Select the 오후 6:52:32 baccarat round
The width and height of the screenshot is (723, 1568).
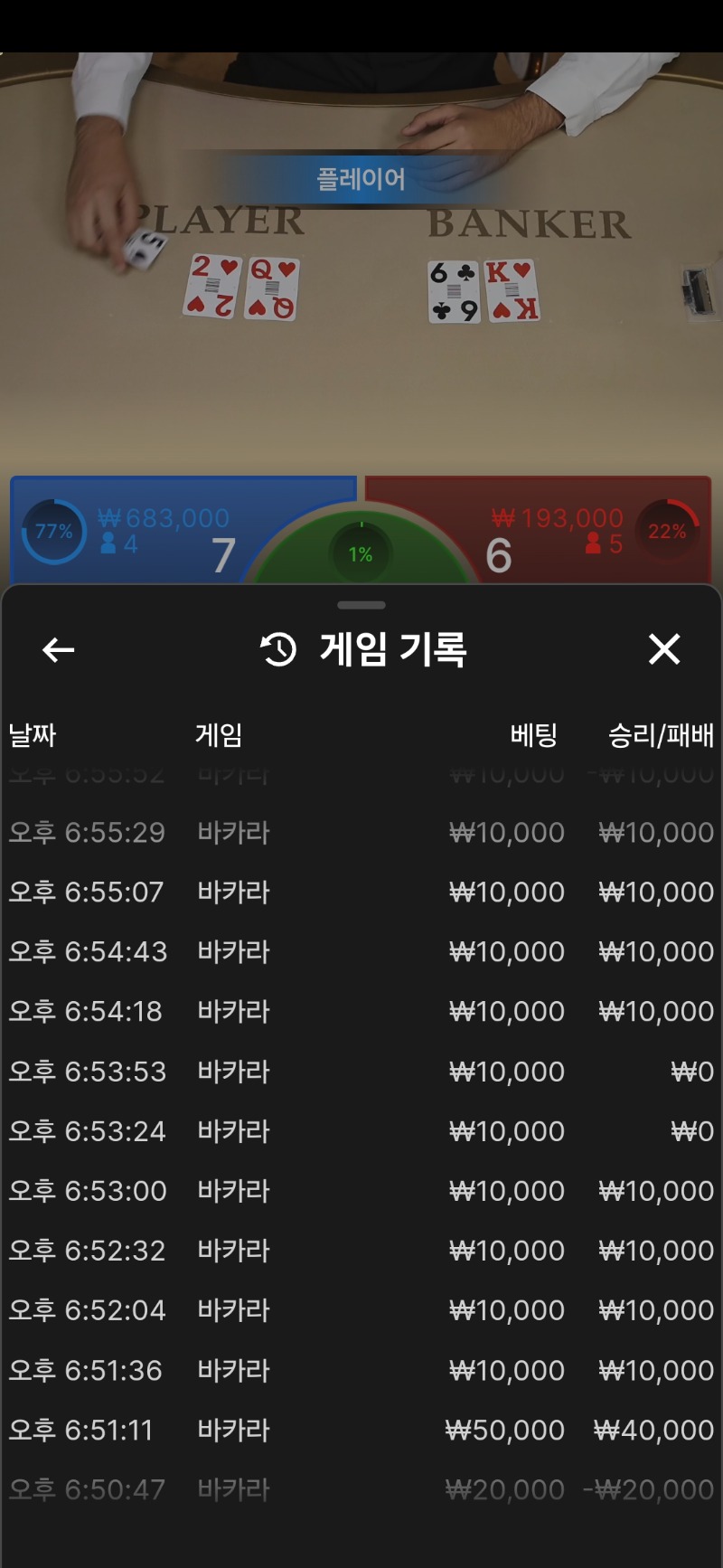(361, 1251)
